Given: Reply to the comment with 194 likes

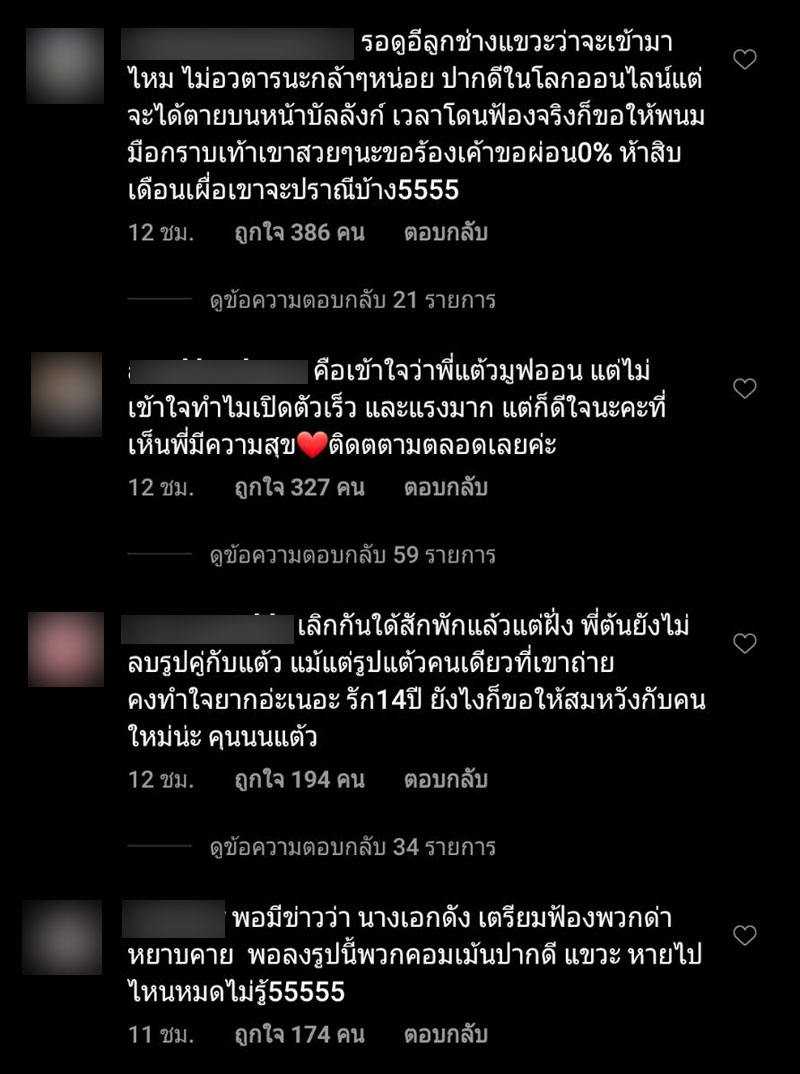Looking at the screenshot, I should click(445, 780).
